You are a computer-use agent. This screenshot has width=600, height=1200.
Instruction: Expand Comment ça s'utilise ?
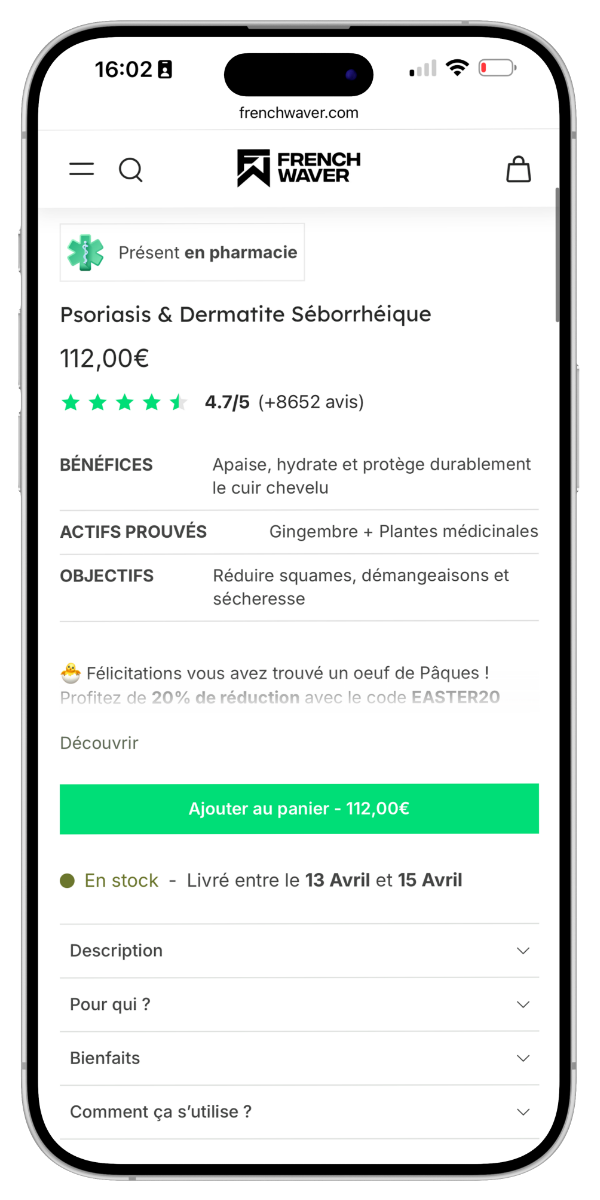pyautogui.click(x=299, y=1112)
